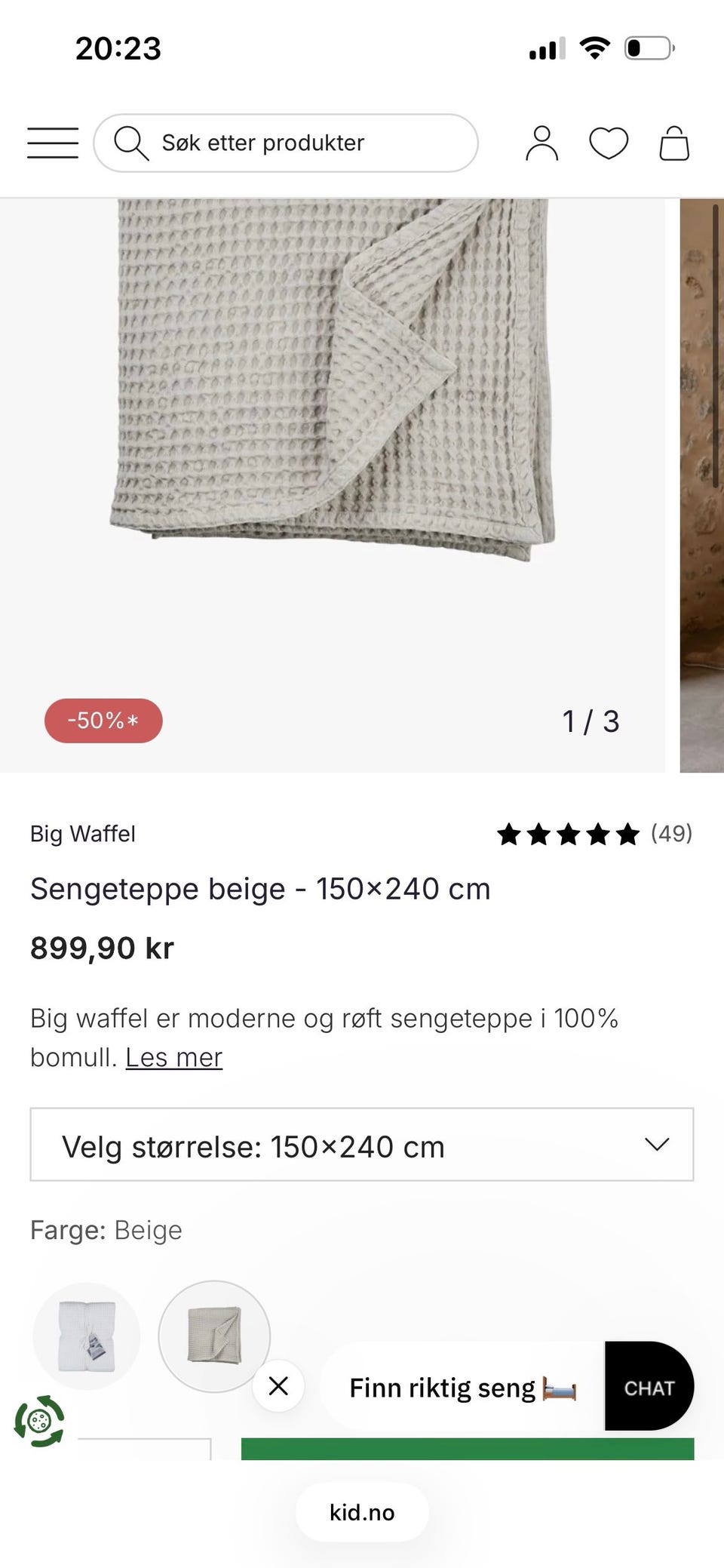Click the review count (49)
This screenshot has width=724, height=1568.
coord(672,835)
